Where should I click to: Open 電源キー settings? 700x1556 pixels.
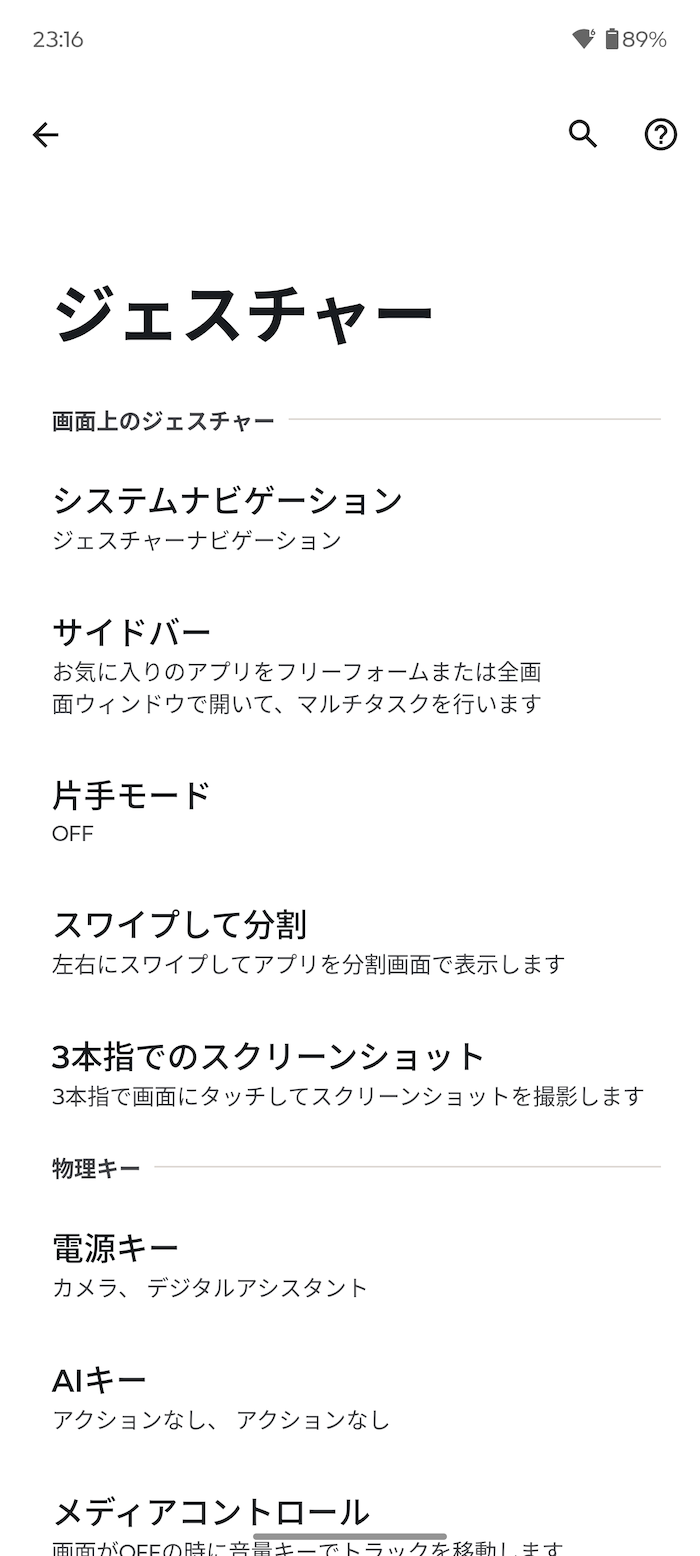[350, 1266]
